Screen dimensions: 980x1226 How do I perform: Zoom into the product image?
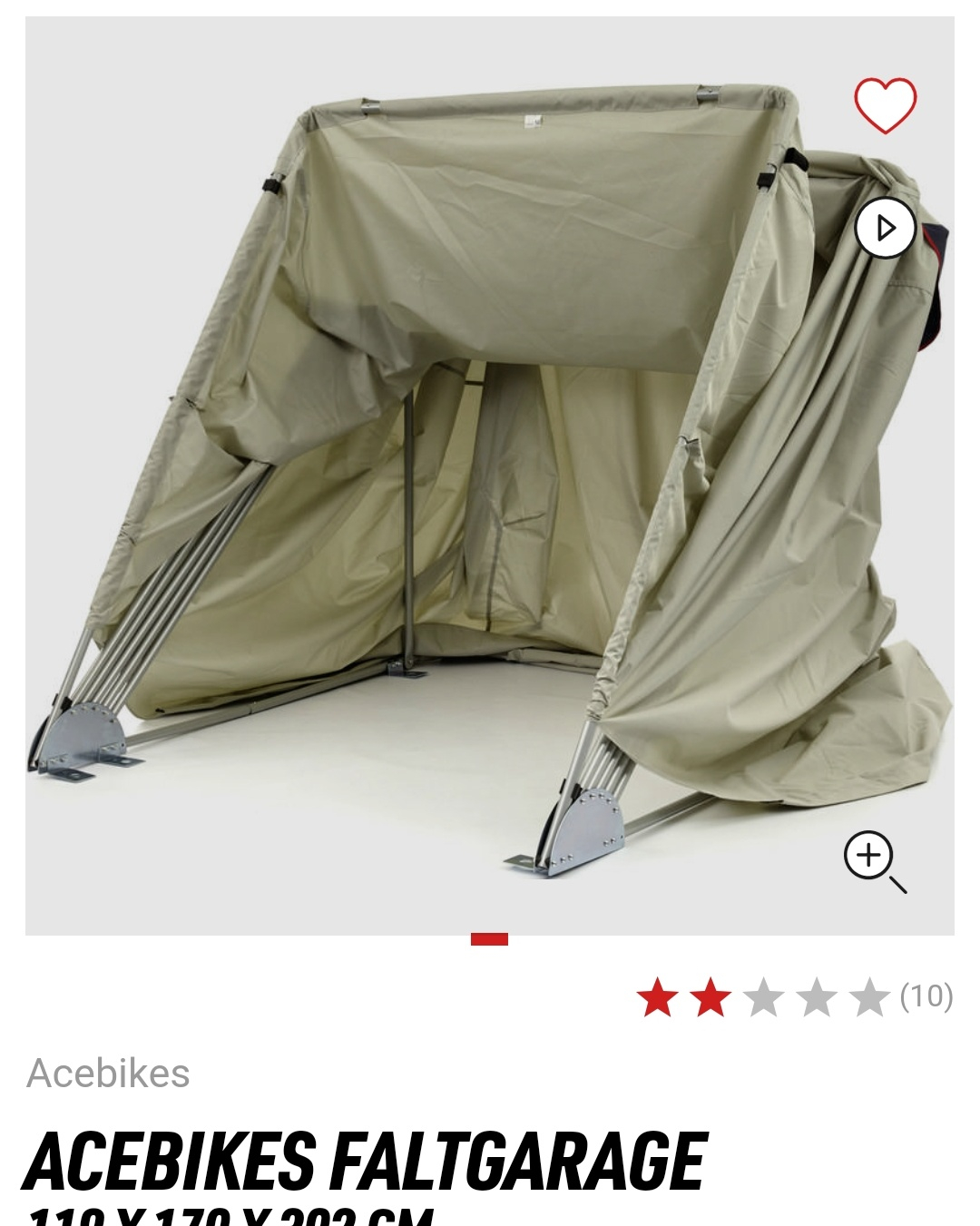[x=872, y=858]
